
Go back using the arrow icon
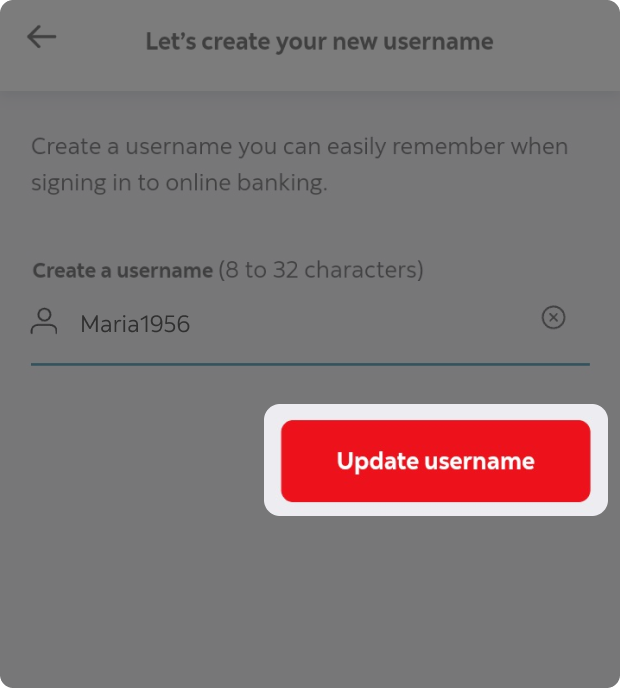coord(41,38)
